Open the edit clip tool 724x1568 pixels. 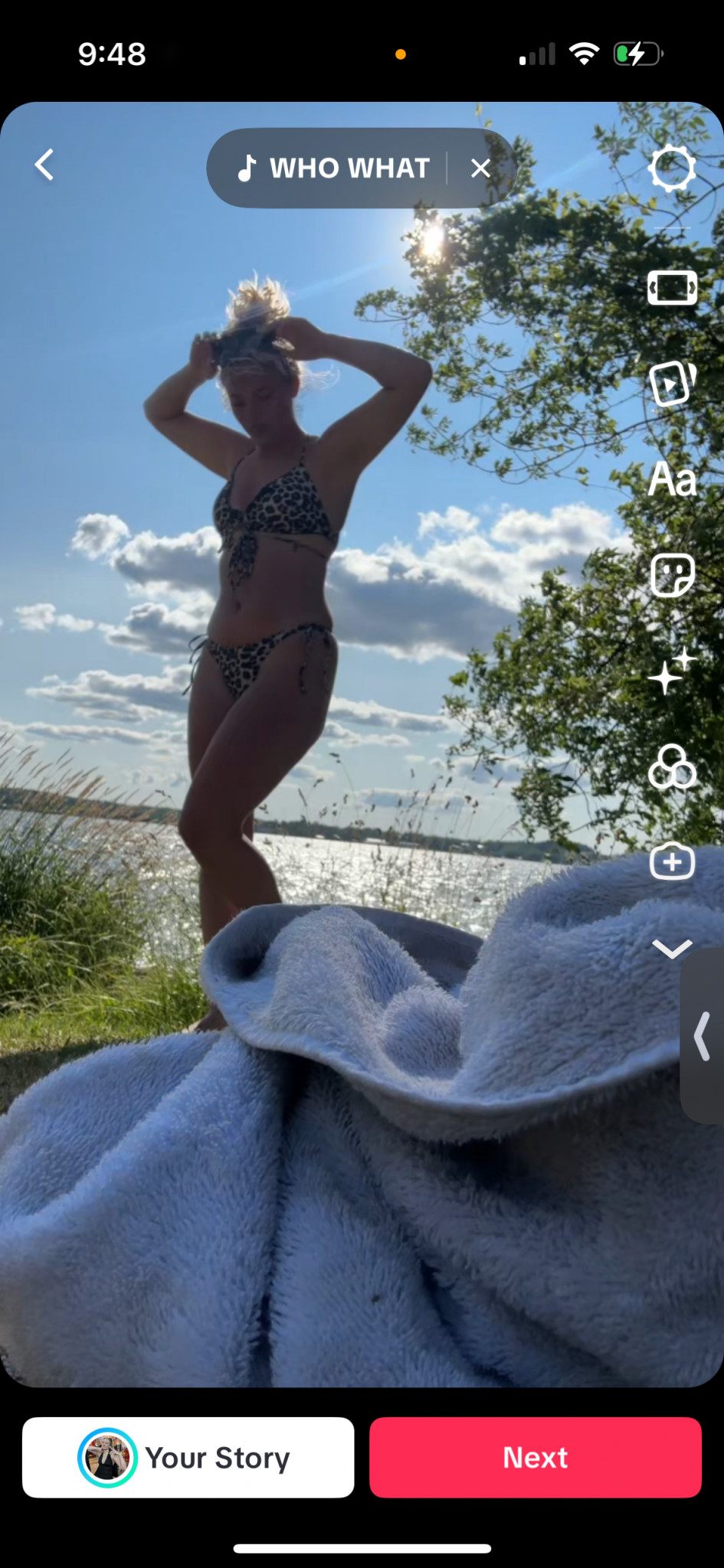pyautogui.click(x=672, y=288)
